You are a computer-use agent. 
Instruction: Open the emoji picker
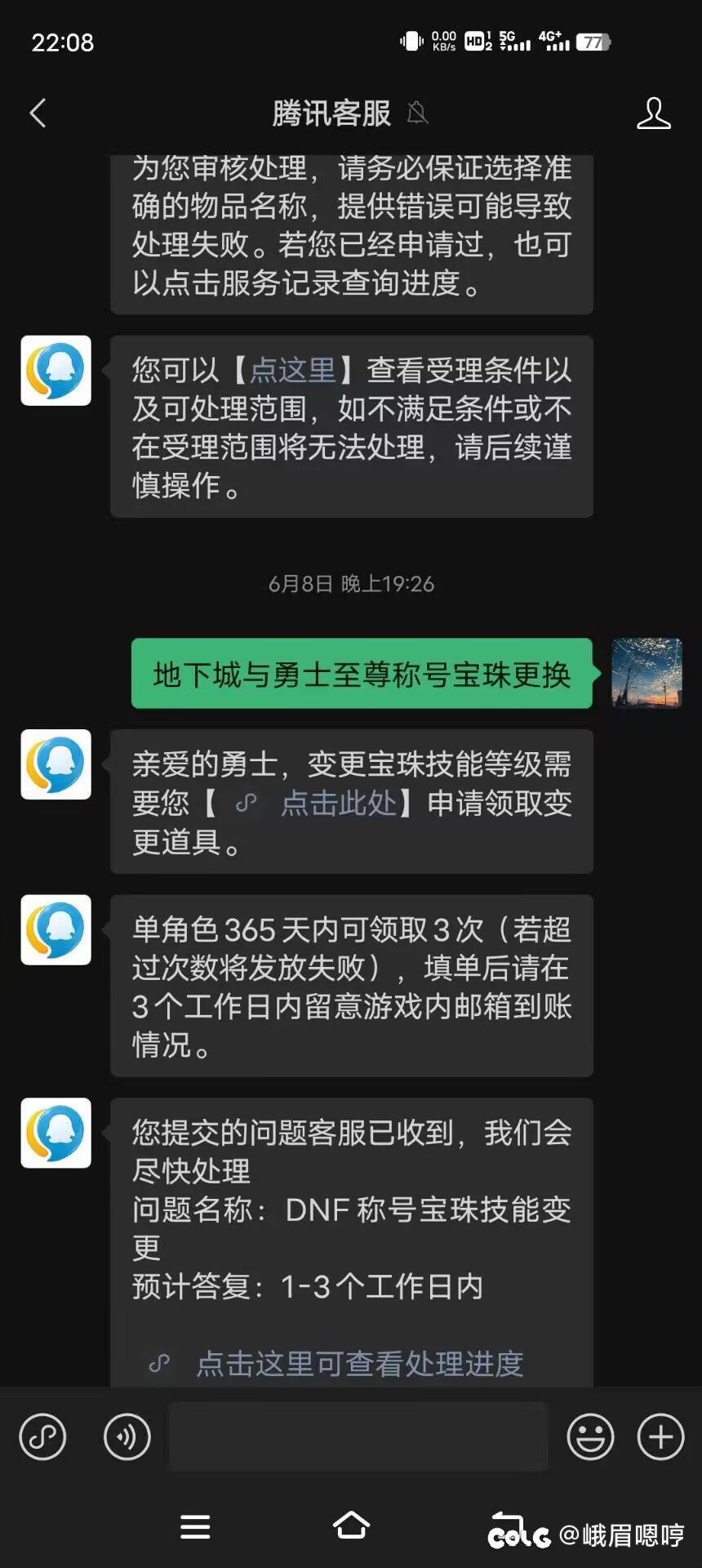pyautogui.click(x=590, y=1437)
